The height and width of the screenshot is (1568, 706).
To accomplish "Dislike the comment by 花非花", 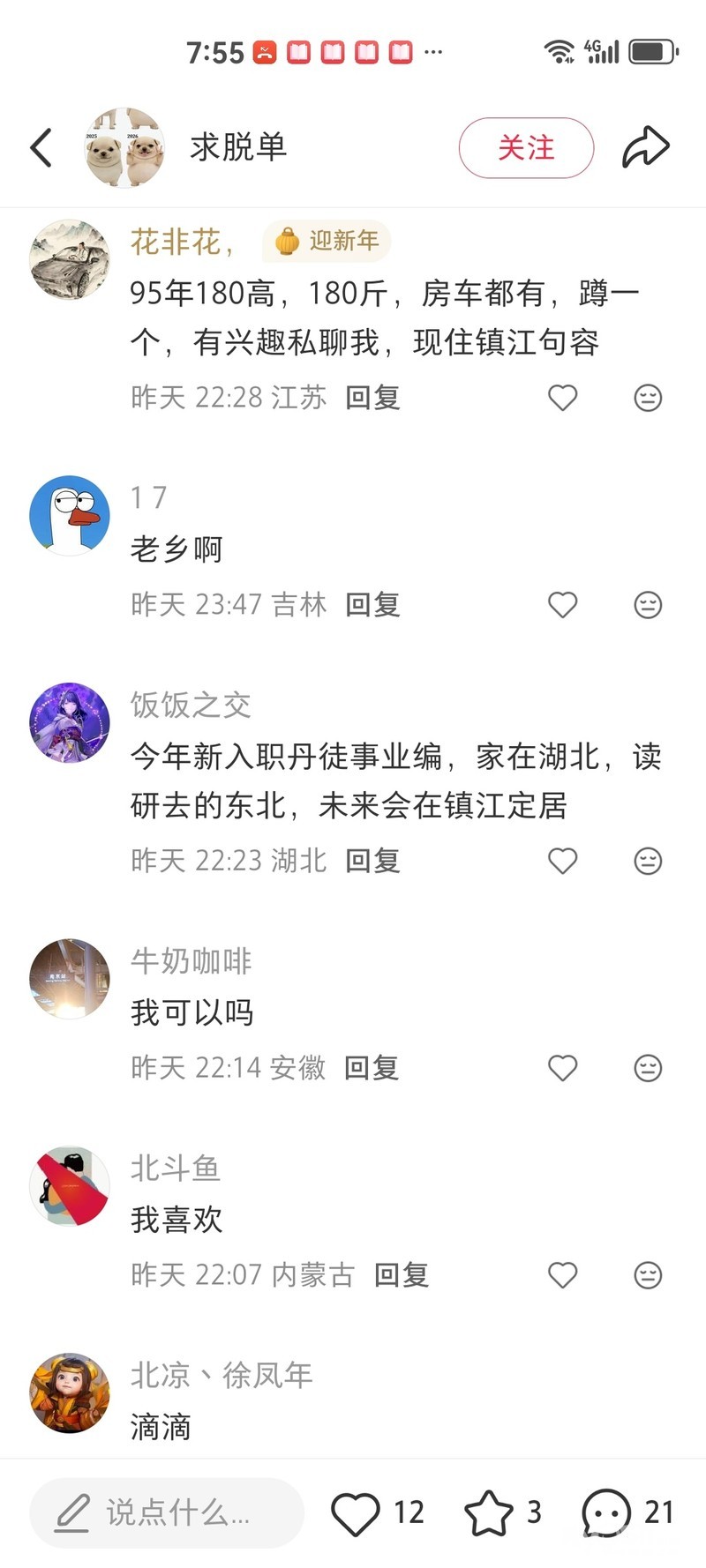I will 648,398.
